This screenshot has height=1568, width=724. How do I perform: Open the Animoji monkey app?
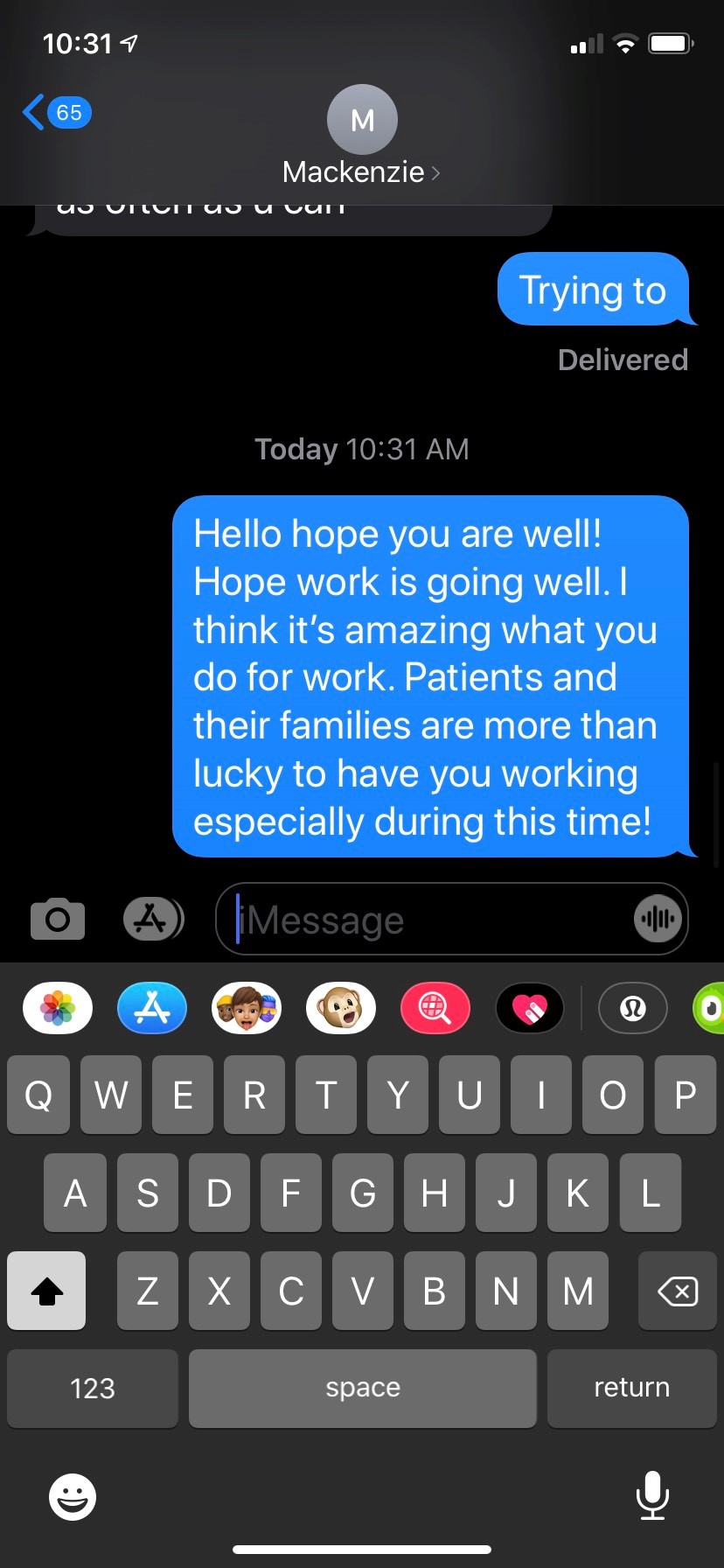click(x=341, y=1008)
